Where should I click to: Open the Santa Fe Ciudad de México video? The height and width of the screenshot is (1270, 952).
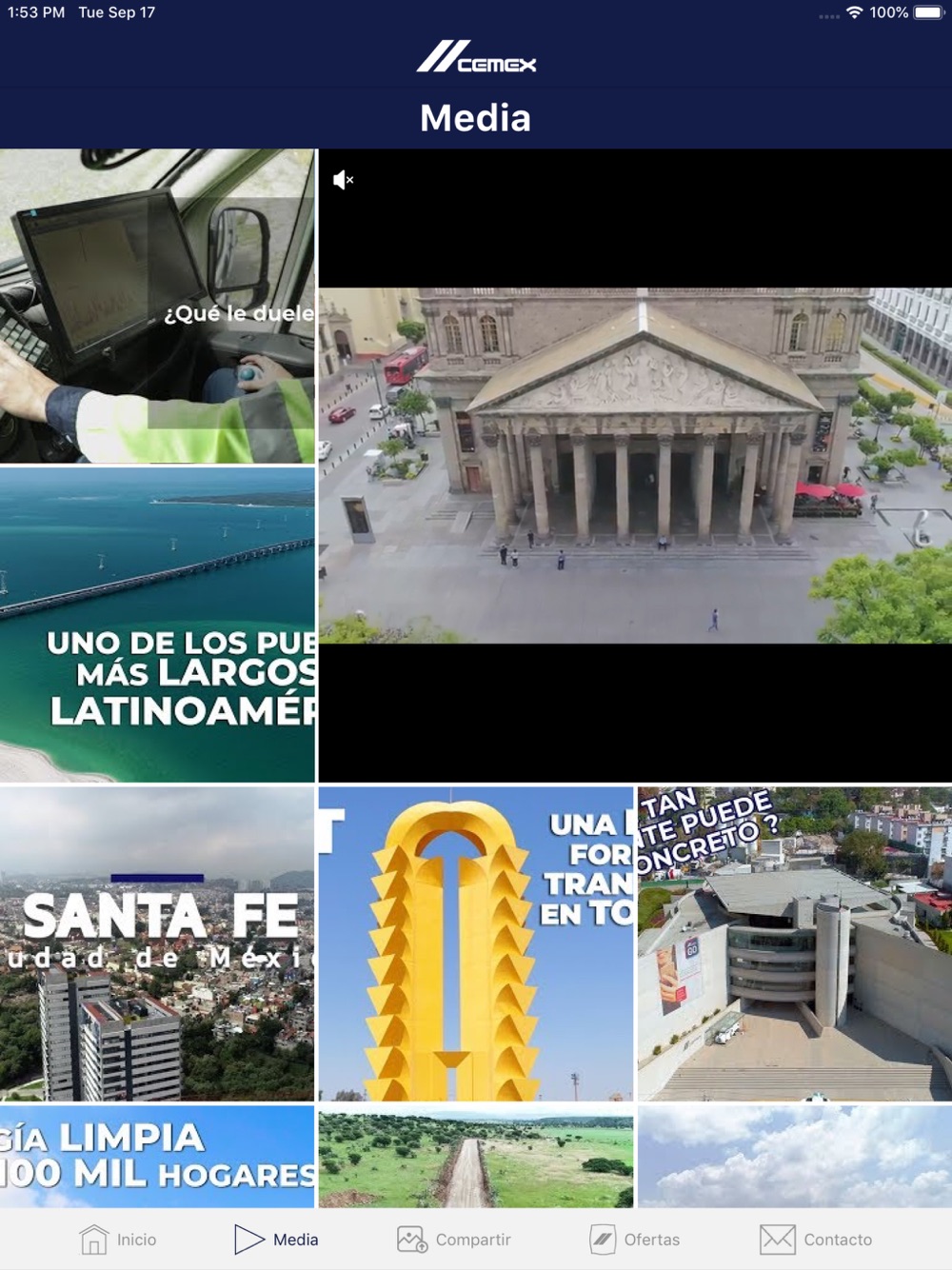(x=157, y=943)
